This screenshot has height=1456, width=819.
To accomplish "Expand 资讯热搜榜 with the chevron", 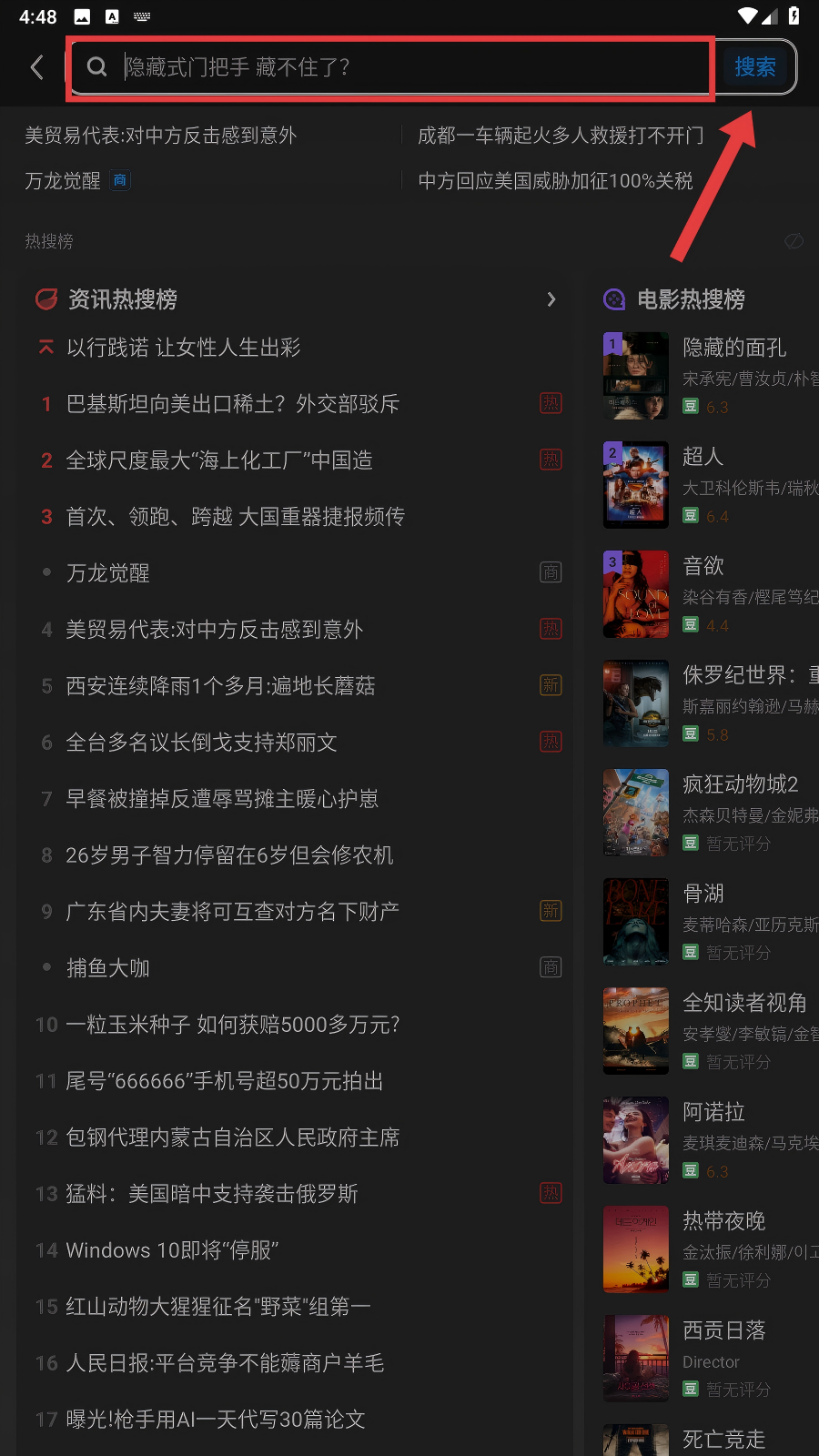I will point(551,299).
